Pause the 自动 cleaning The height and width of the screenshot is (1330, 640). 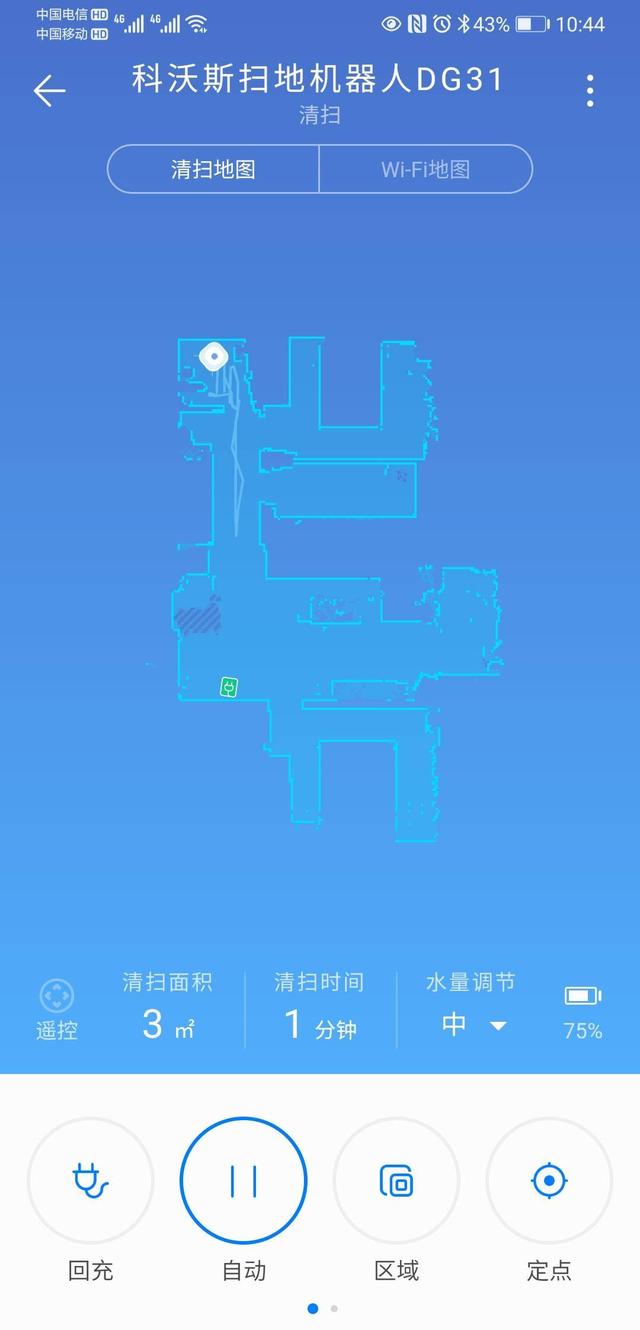[243, 1181]
